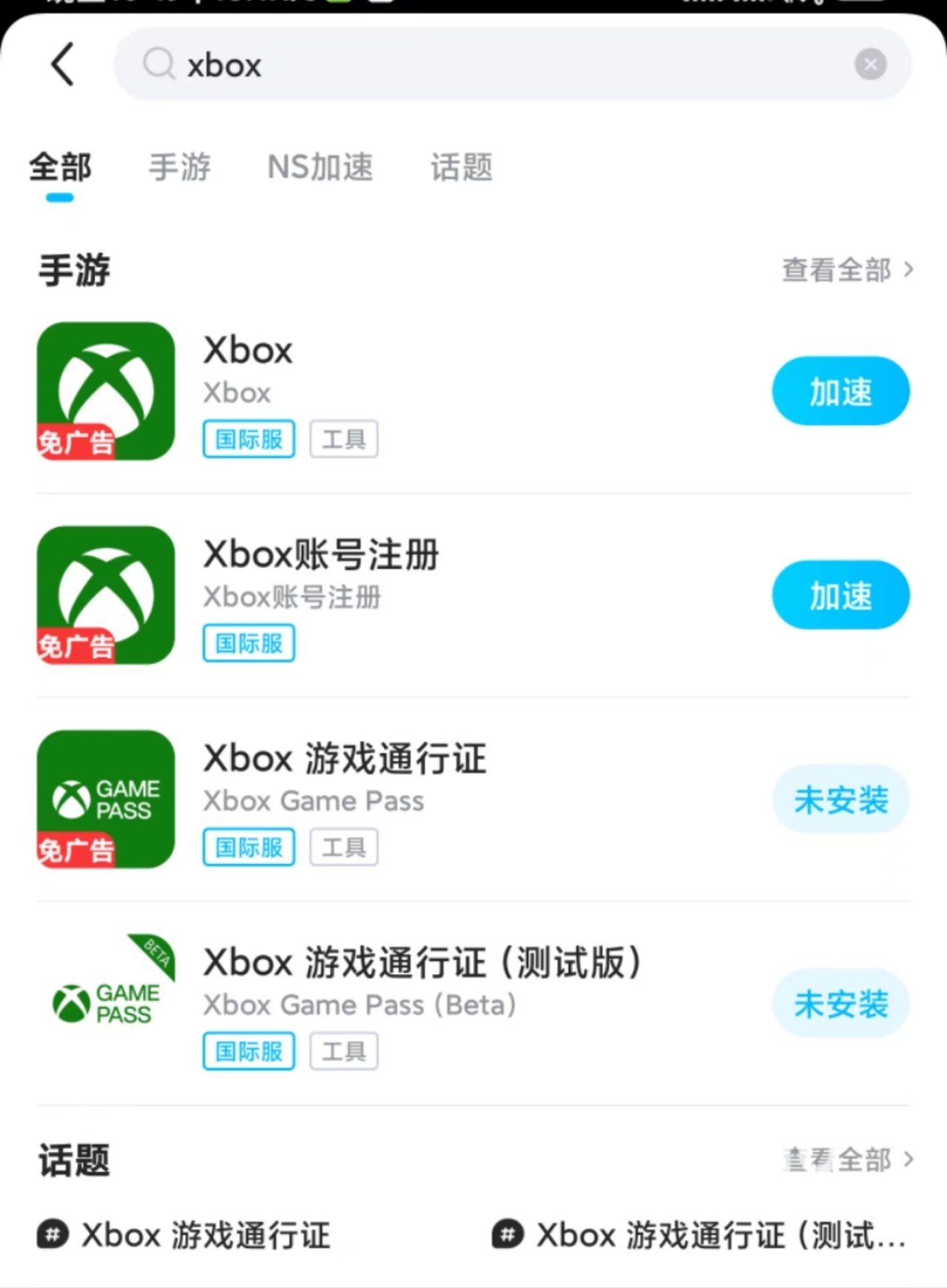
Task: Switch to the 手游 tab
Action: (x=180, y=167)
